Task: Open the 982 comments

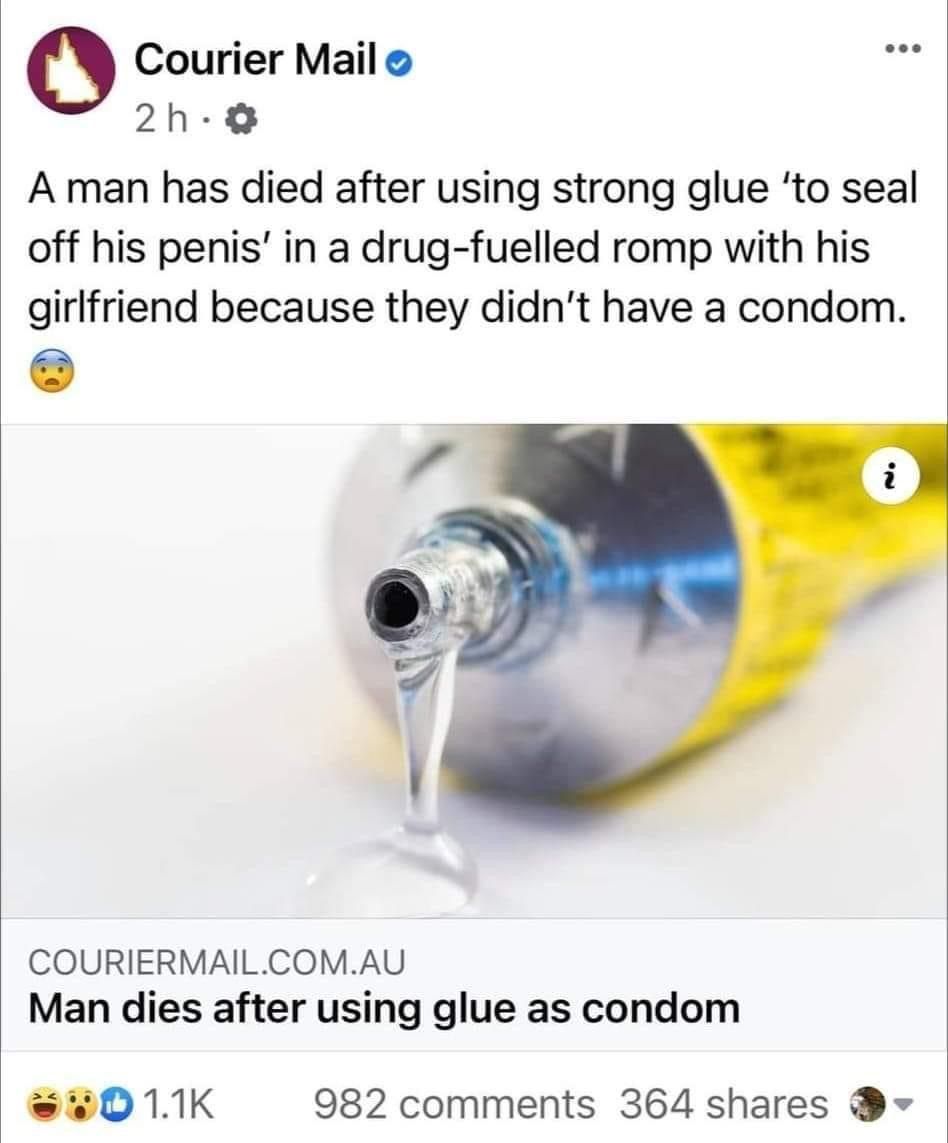Action: pyautogui.click(x=454, y=1105)
